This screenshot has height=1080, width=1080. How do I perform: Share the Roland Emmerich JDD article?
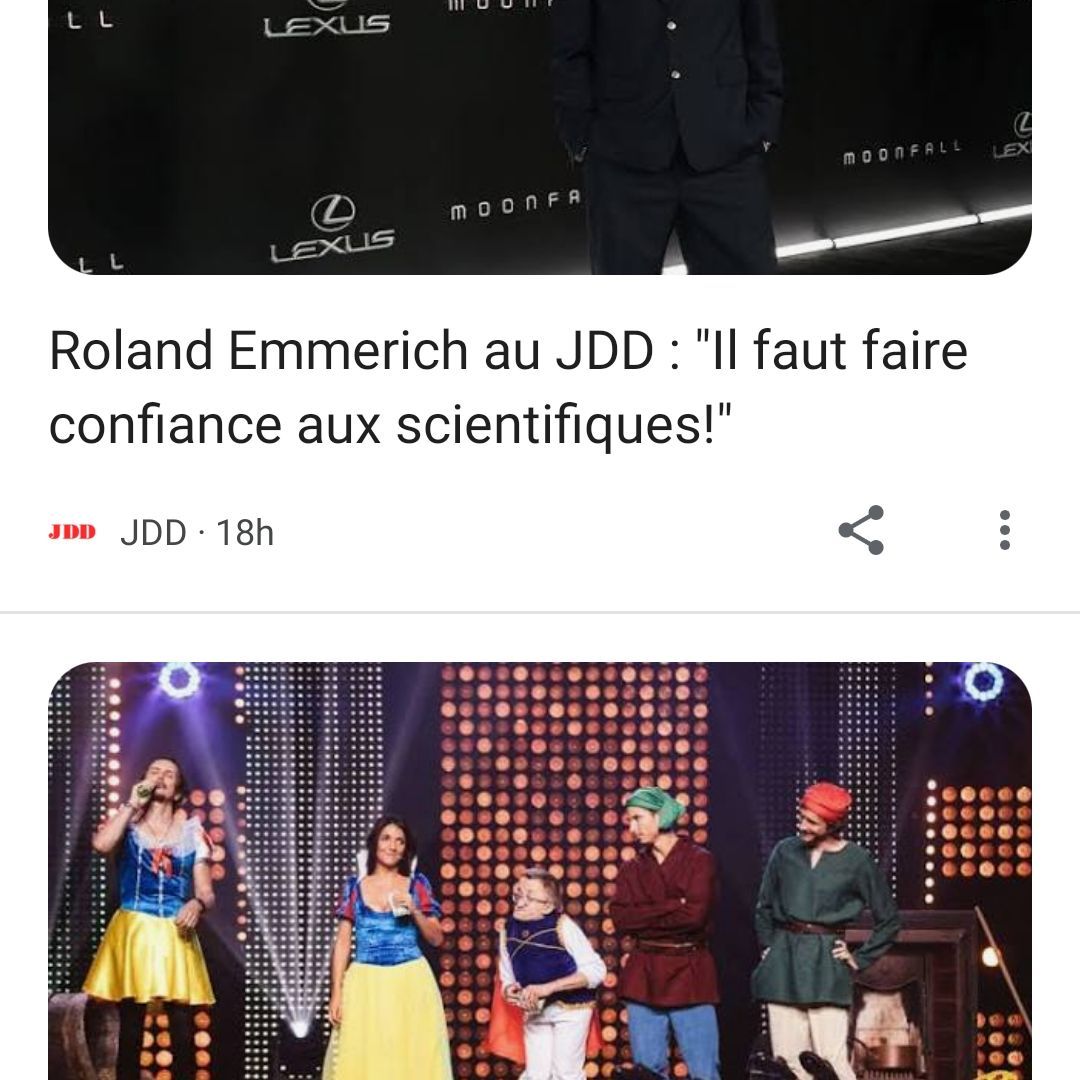[860, 530]
